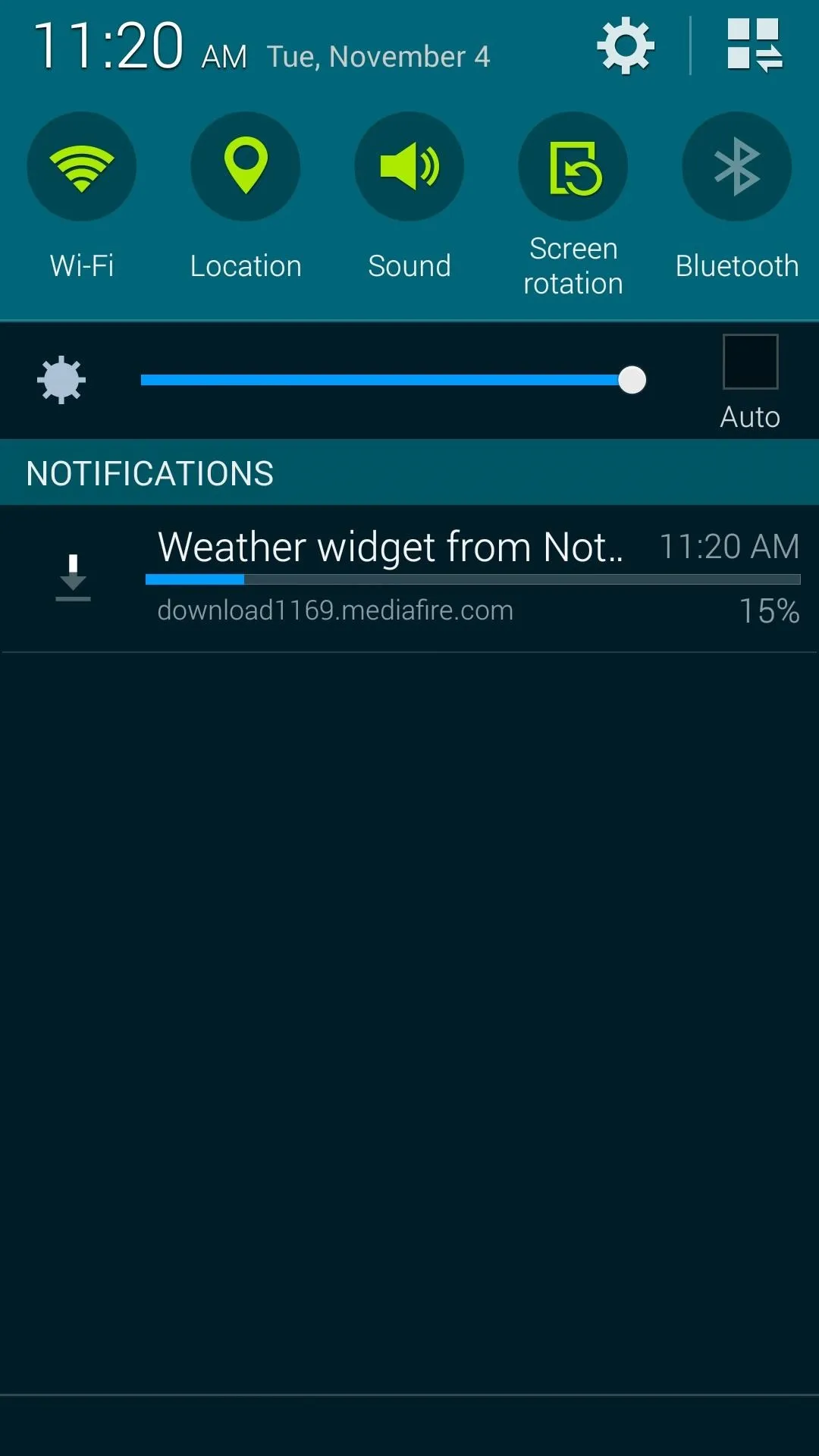819x1456 pixels.
Task: Tap the brightness slider track
Action: pos(393,380)
